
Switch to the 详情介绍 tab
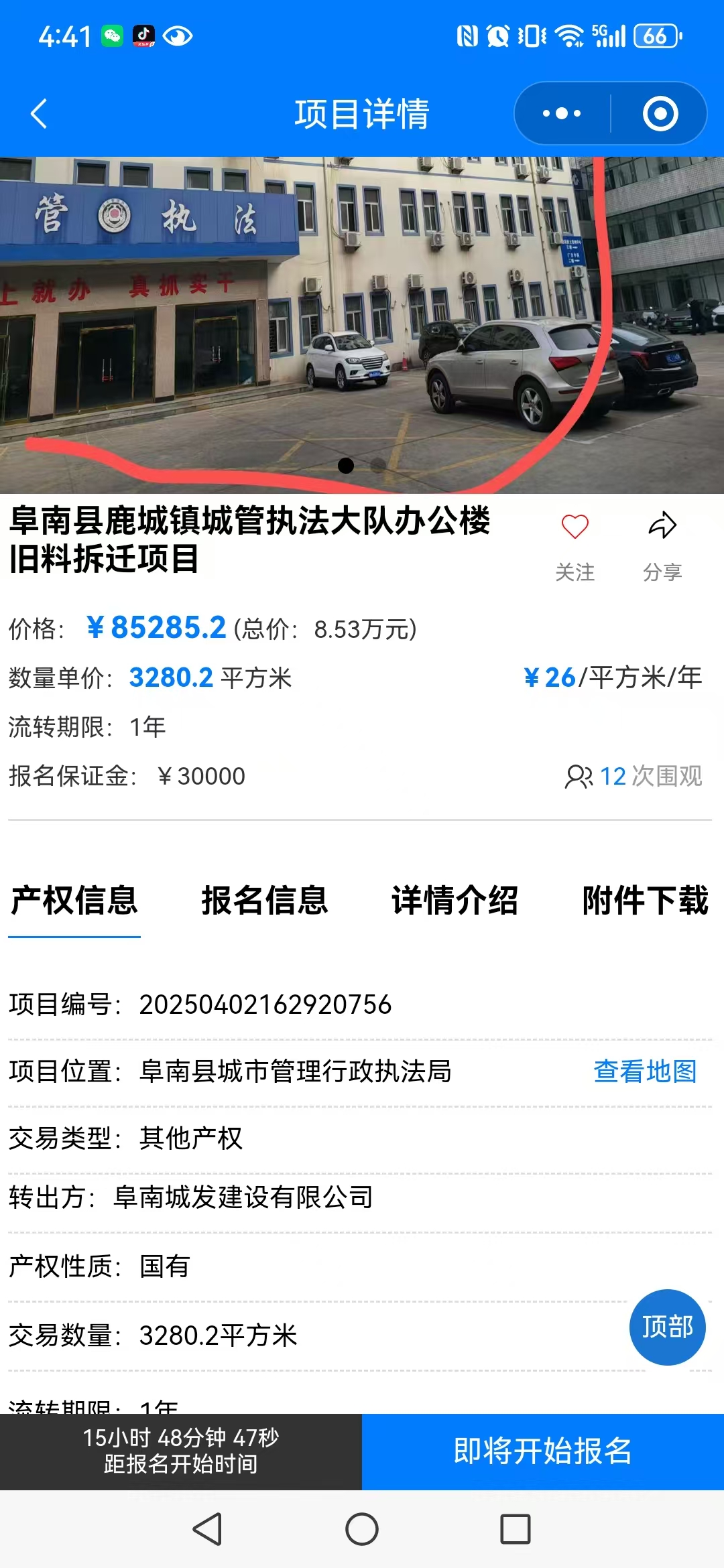[x=455, y=900]
